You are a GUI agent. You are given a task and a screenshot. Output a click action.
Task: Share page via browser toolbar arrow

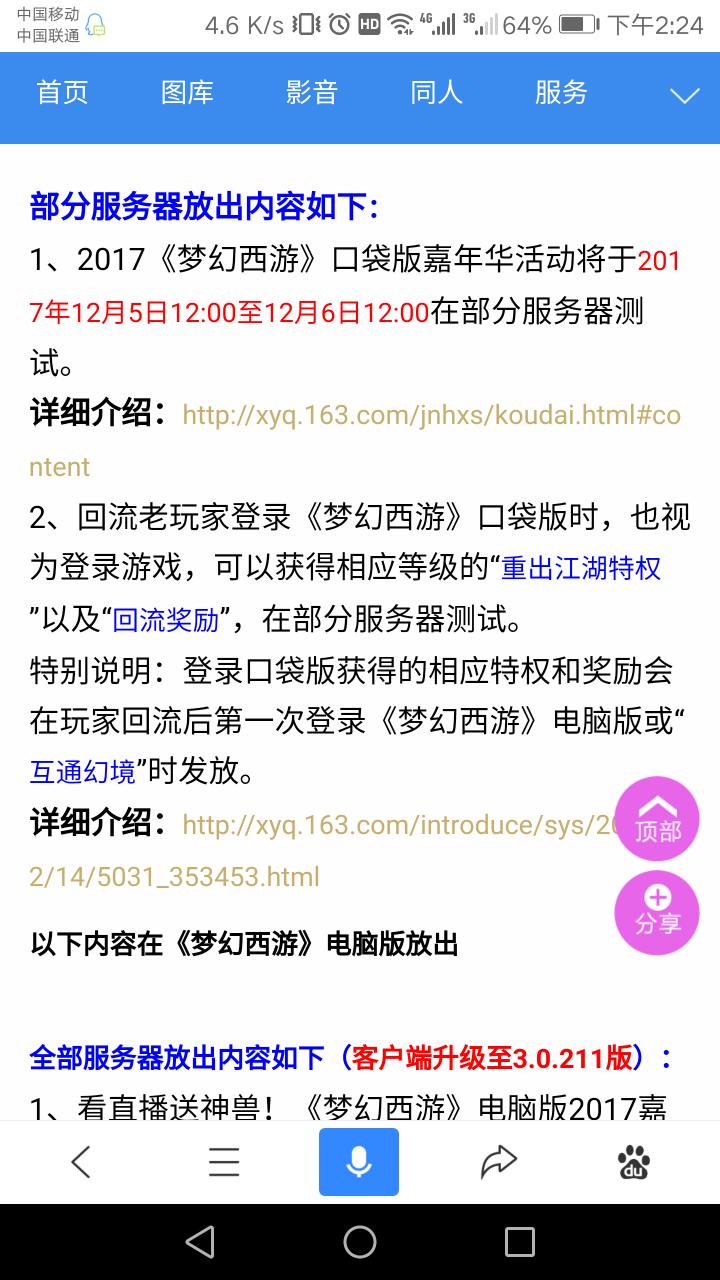point(497,1161)
